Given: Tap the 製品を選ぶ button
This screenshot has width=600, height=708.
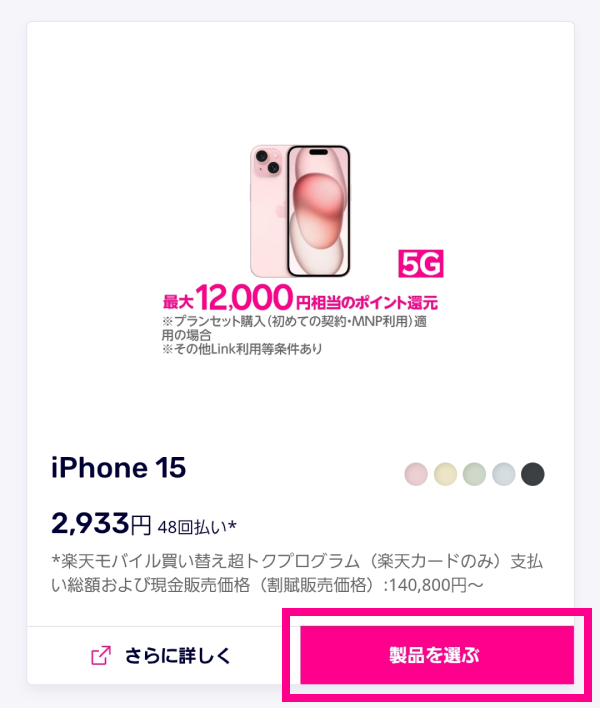Looking at the screenshot, I should tap(437, 655).
